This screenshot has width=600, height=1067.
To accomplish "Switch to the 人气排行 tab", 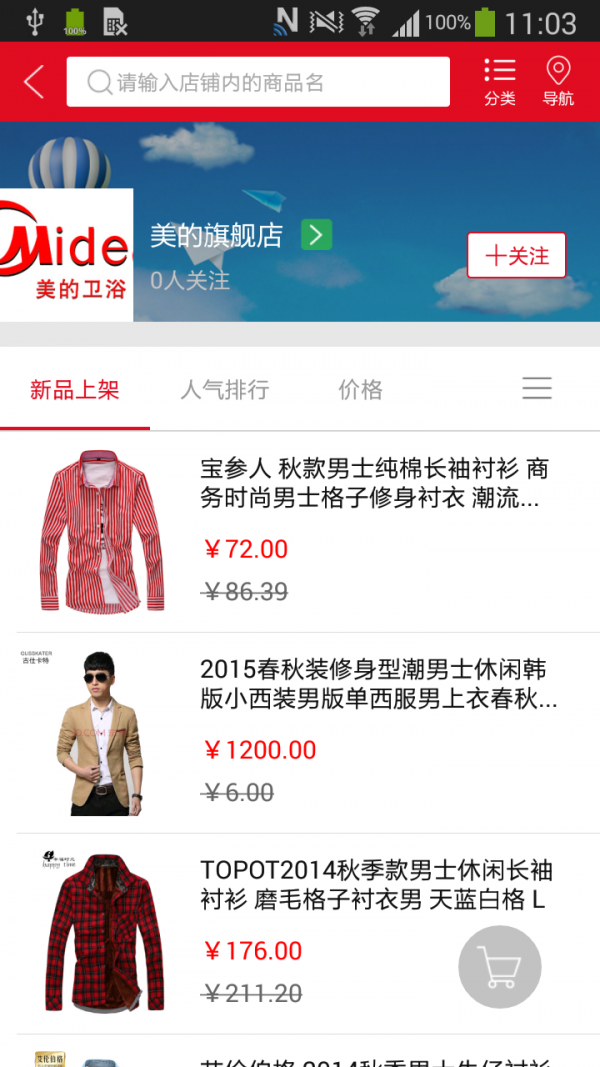I will (x=225, y=390).
